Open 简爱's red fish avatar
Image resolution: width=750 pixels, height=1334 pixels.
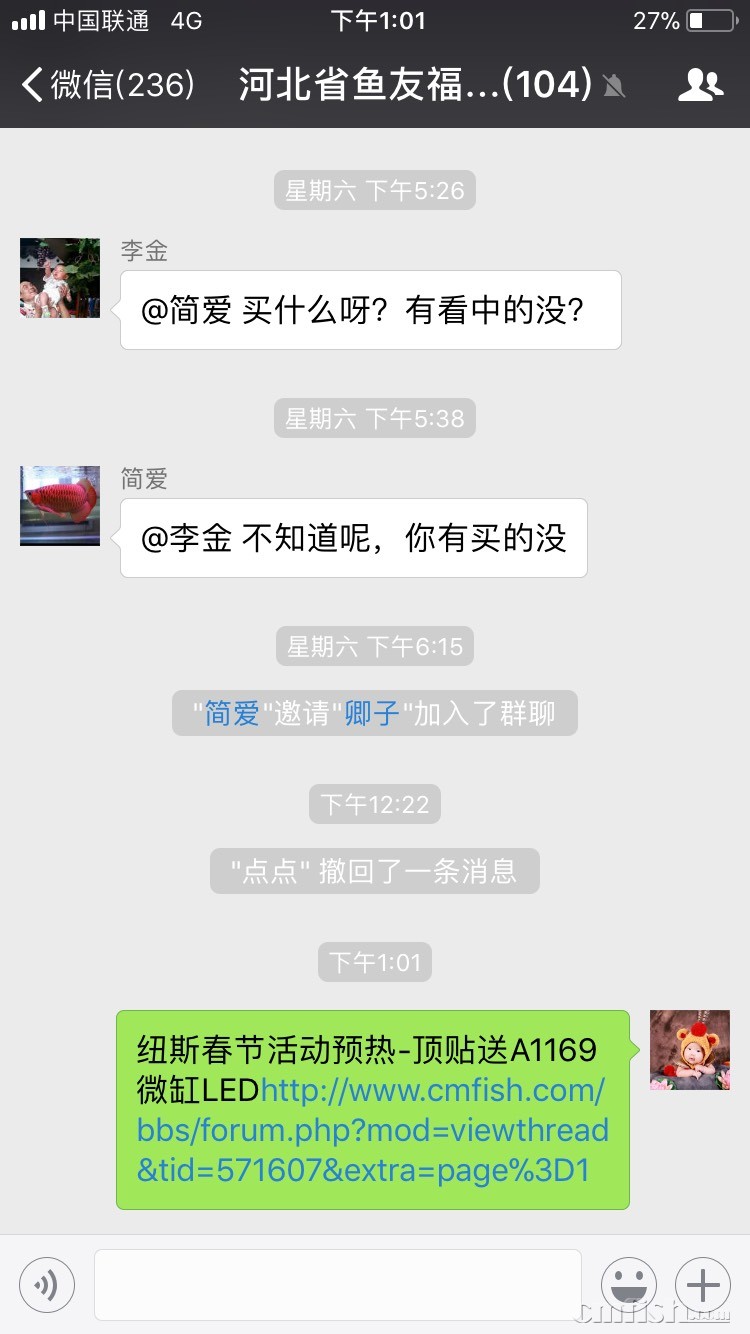[x=60, y=506]
